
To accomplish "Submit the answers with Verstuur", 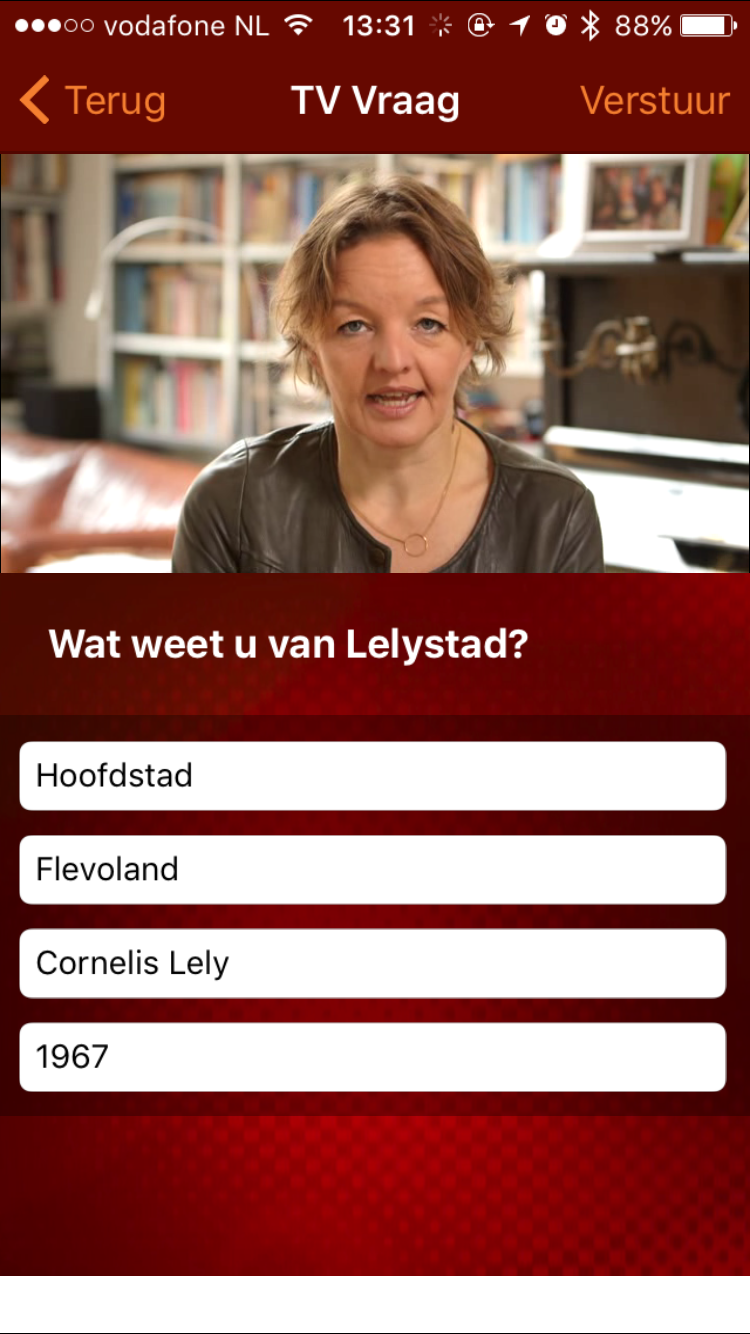I will click(655, 101).
